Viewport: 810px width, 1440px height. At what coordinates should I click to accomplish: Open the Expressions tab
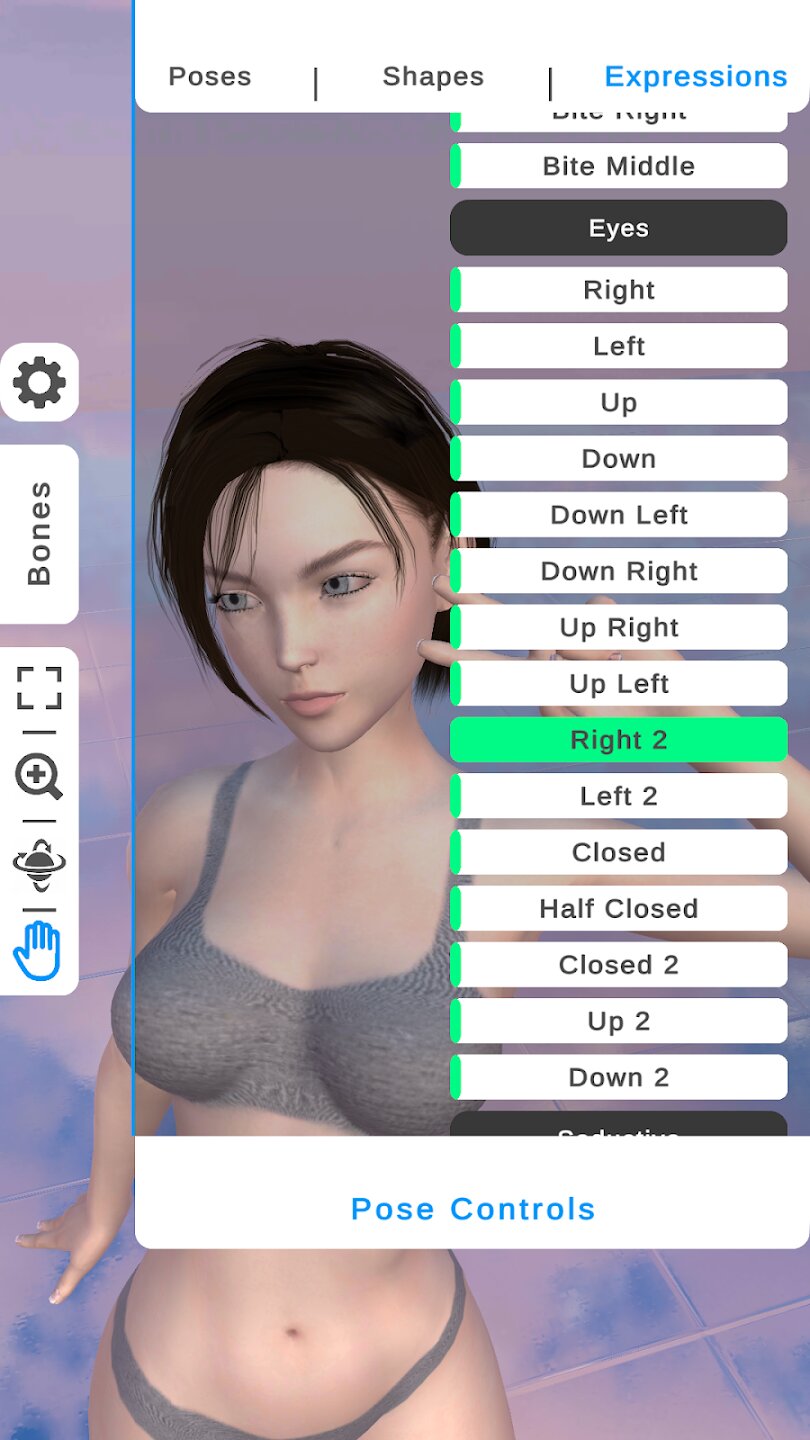tap(696, 77)
